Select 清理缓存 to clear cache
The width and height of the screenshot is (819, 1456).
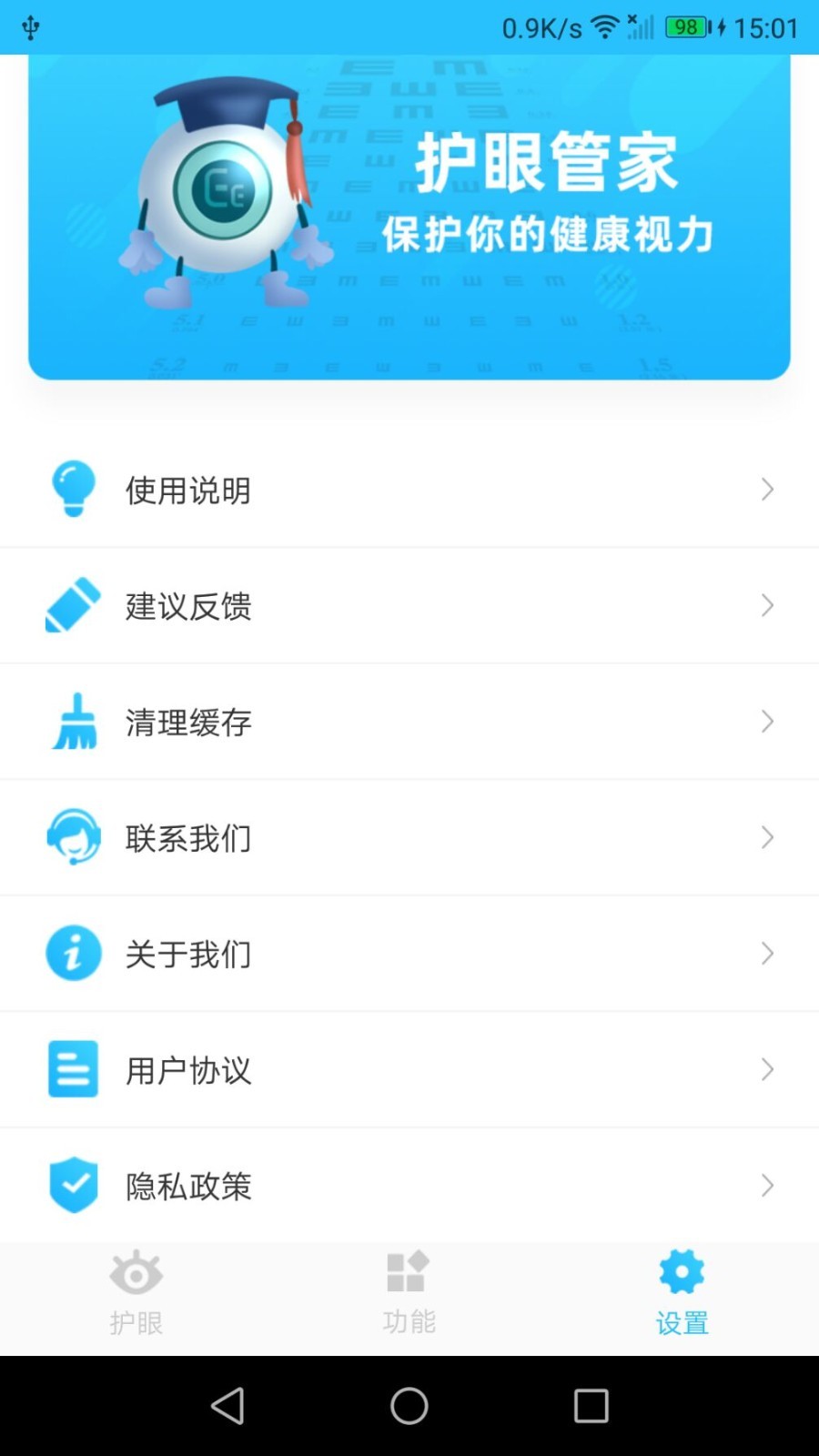(409, 722)
